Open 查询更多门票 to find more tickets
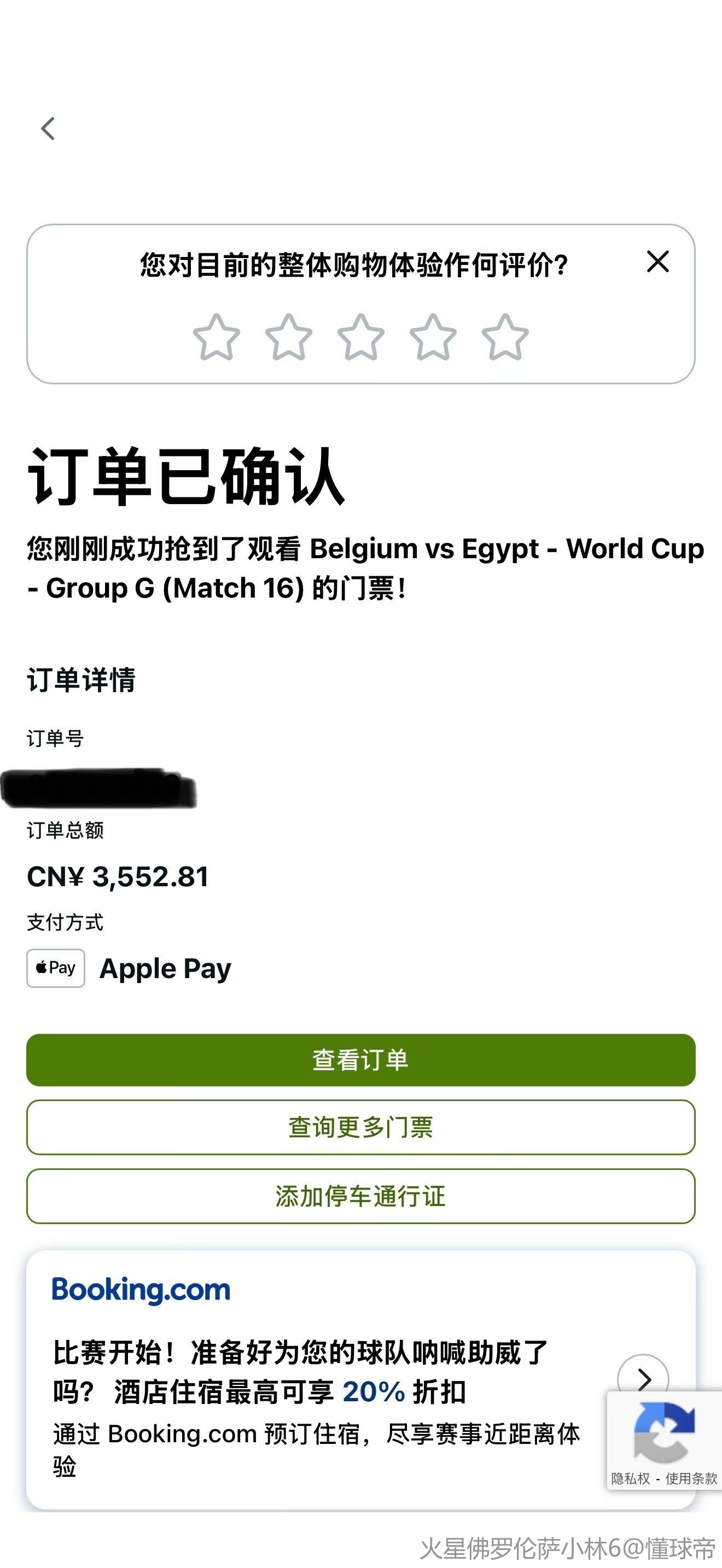The image size is (722, 1568). click(360, 1127)
